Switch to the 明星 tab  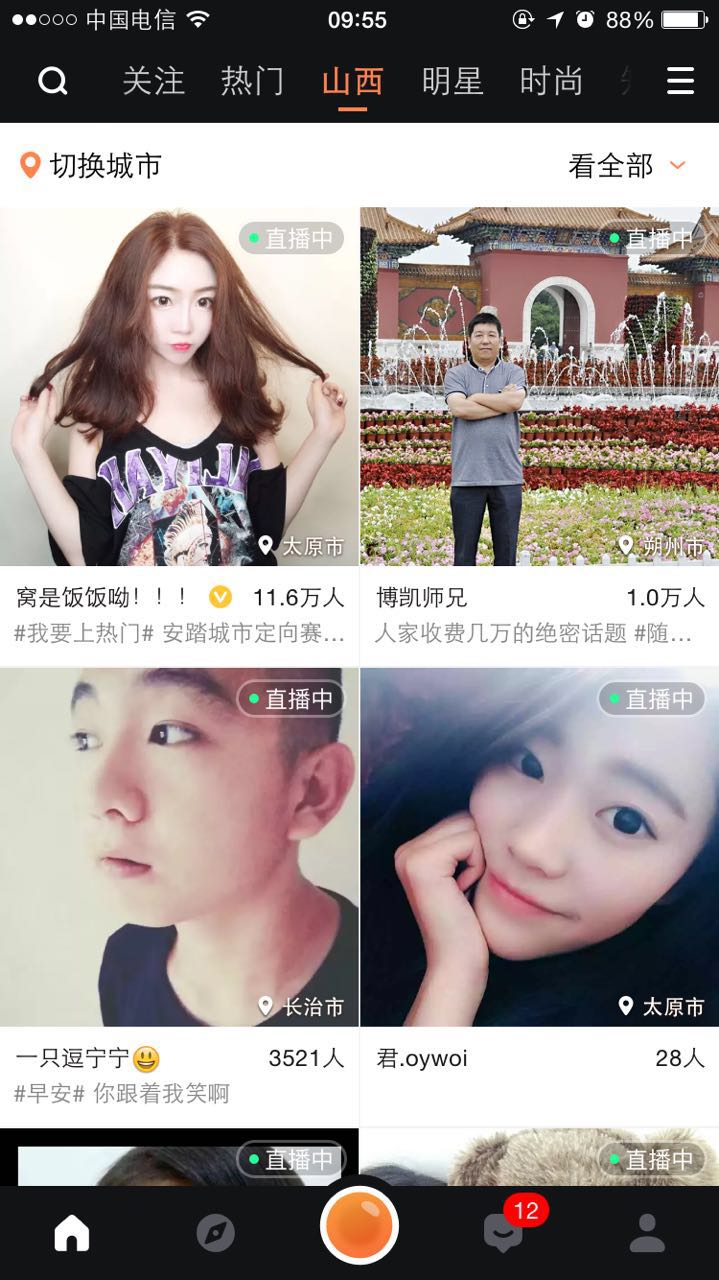452,81
